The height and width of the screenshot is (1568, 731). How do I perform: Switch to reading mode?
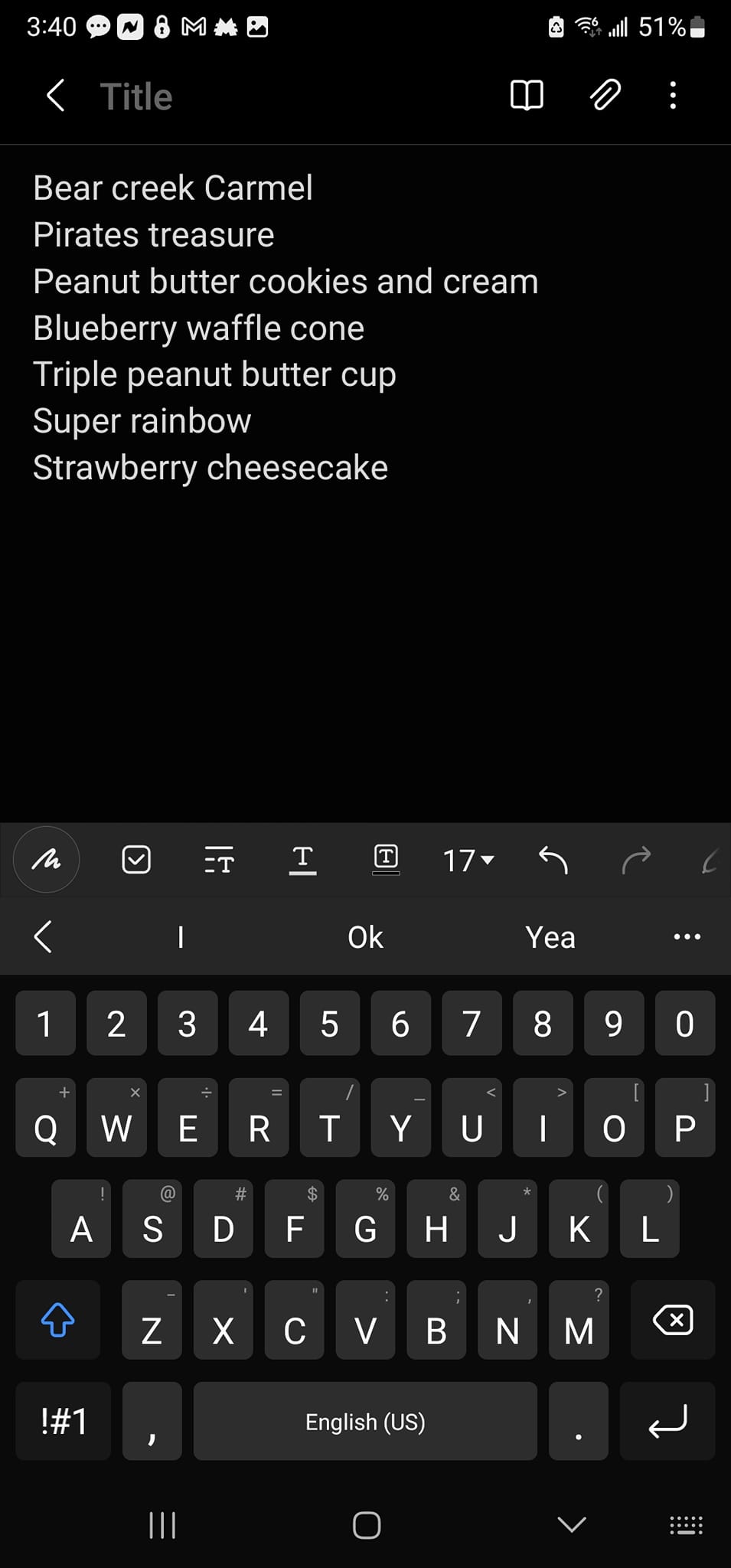(x=527, y=96)
